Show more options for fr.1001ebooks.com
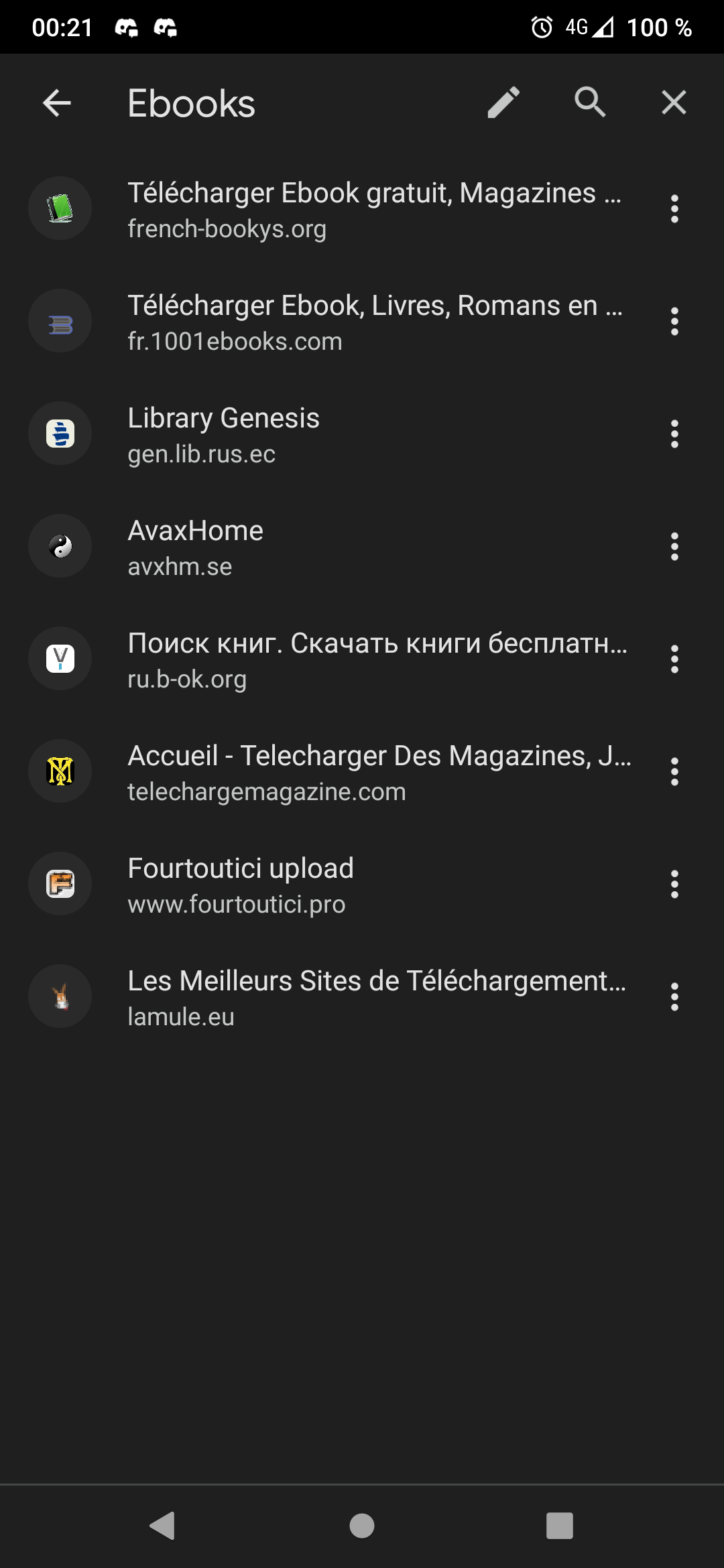 (x=674, y=322)
